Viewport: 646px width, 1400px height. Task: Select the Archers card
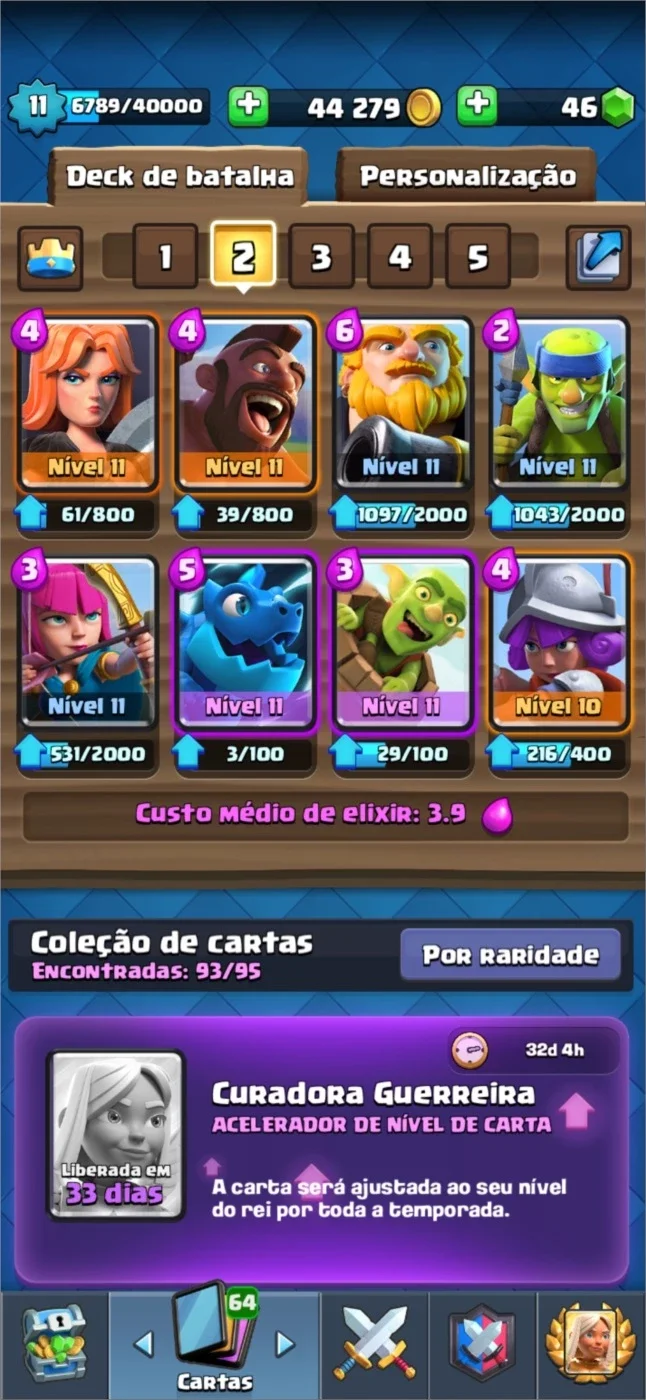click(x=87, y=643)
